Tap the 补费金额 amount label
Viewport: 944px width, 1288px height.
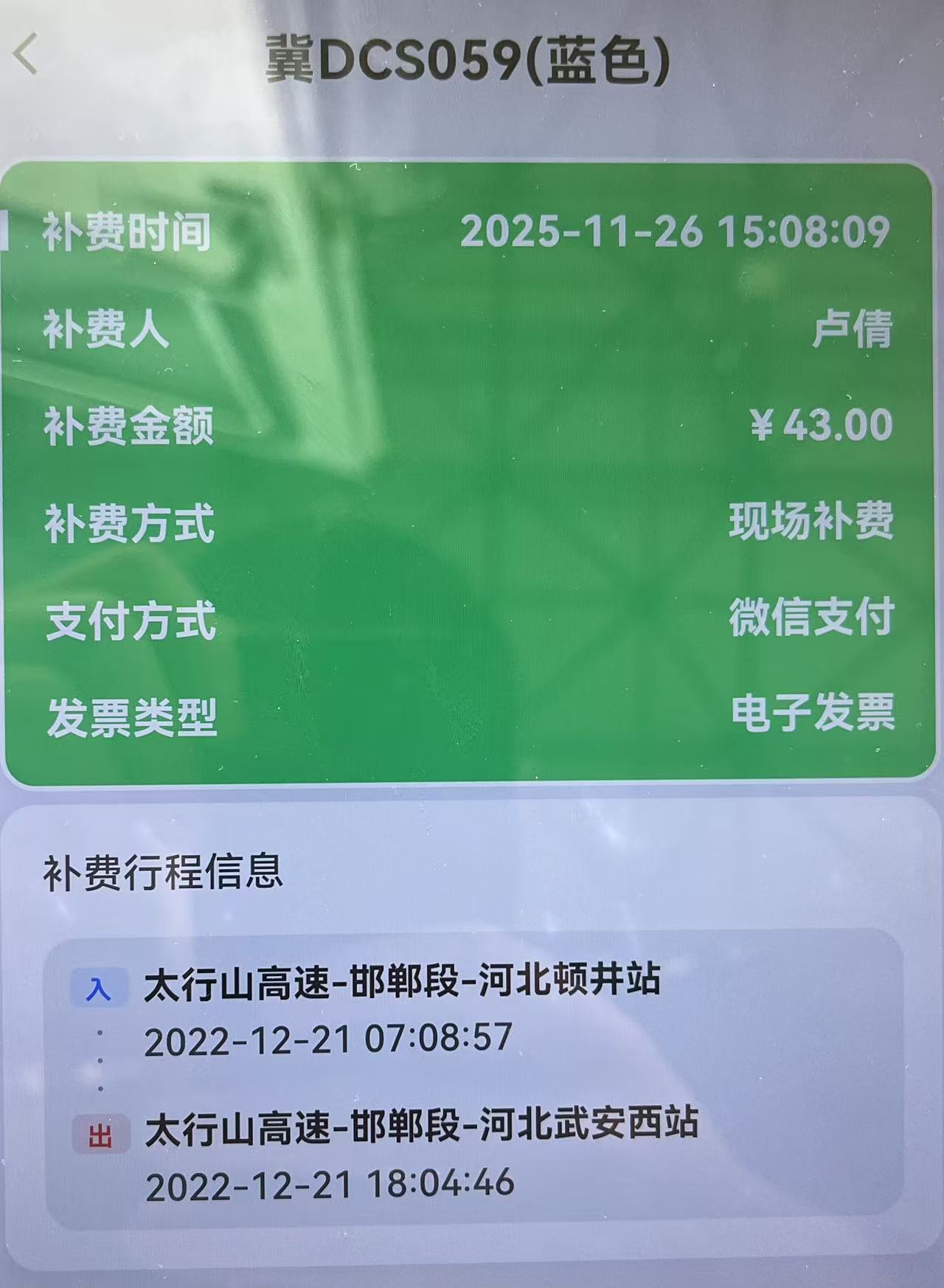pyautogui.click(x=128, y=425)
